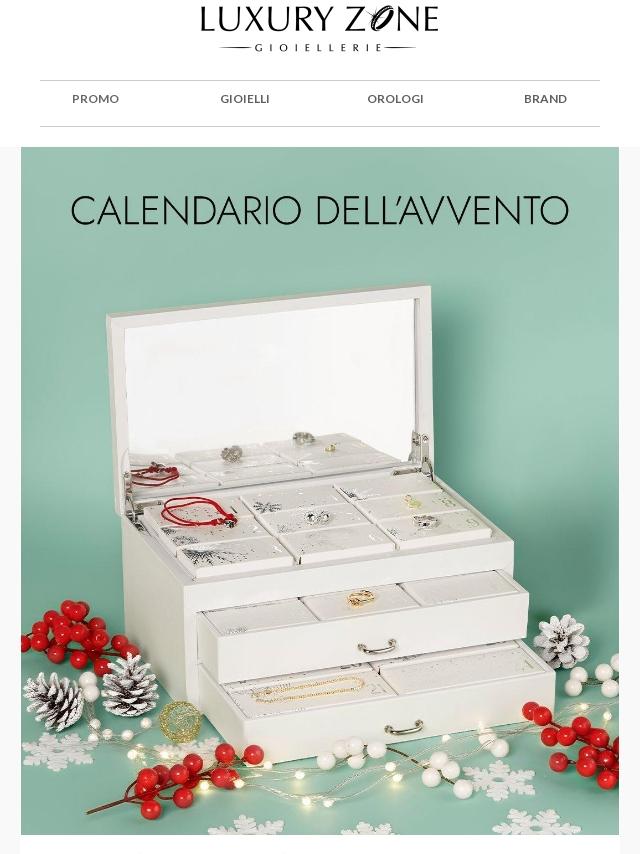Go to the GIOIELLI category
The height and width of the screenshot is (854, 640).
pyautogui.click(x=245, y=99)
